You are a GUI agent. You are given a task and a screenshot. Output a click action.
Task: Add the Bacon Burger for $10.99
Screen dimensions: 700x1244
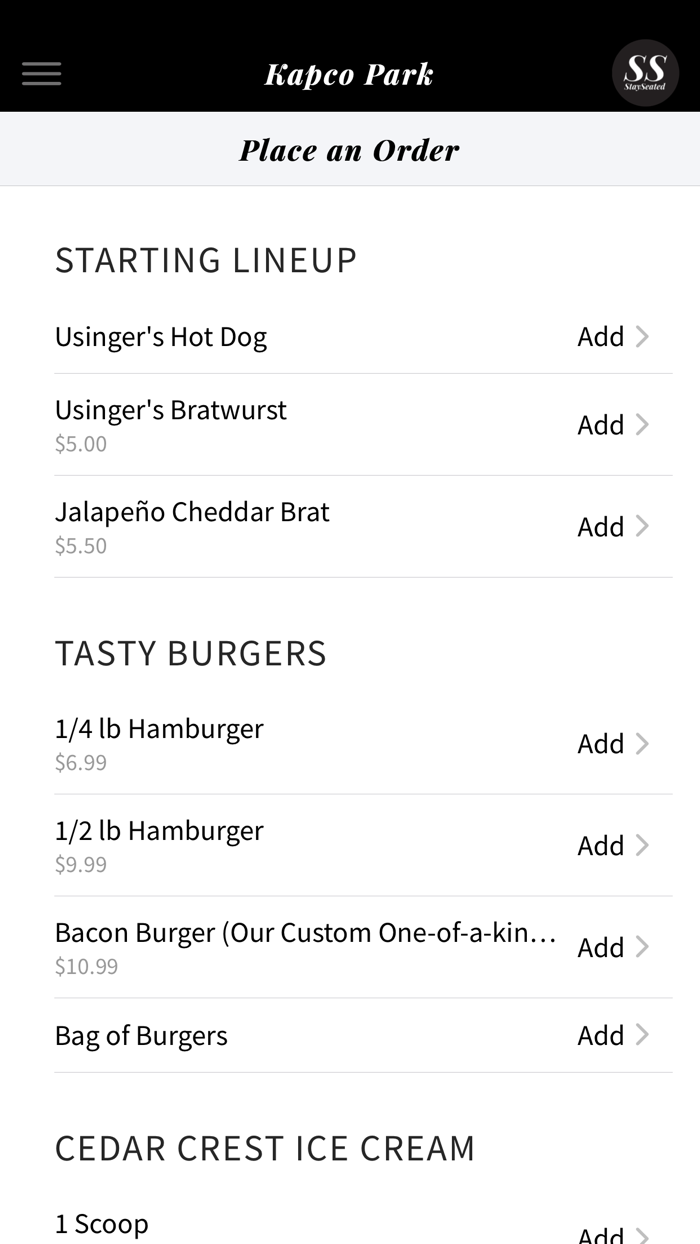click(x=612, y=948)
